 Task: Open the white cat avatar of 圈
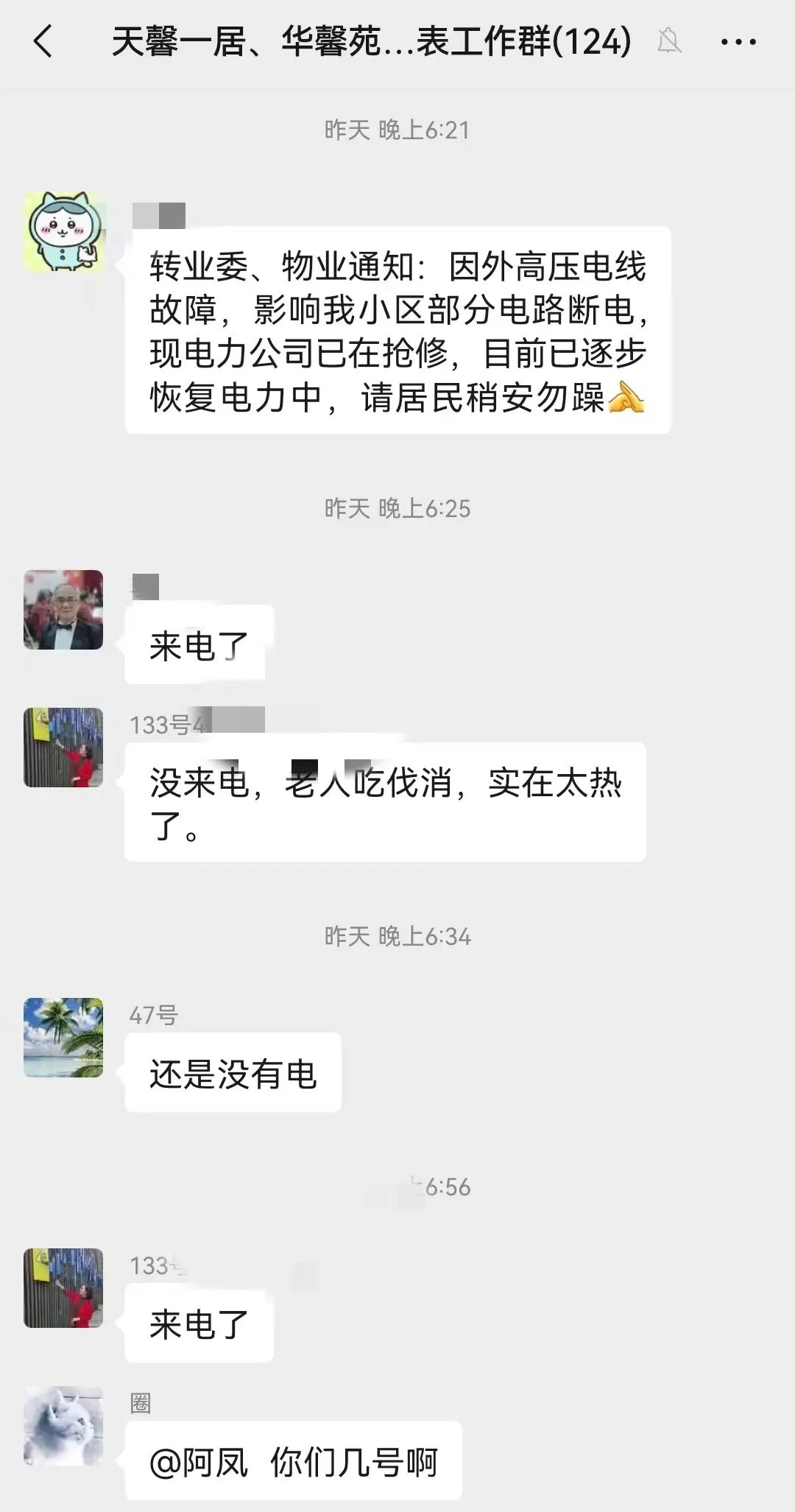point(63,1426)
